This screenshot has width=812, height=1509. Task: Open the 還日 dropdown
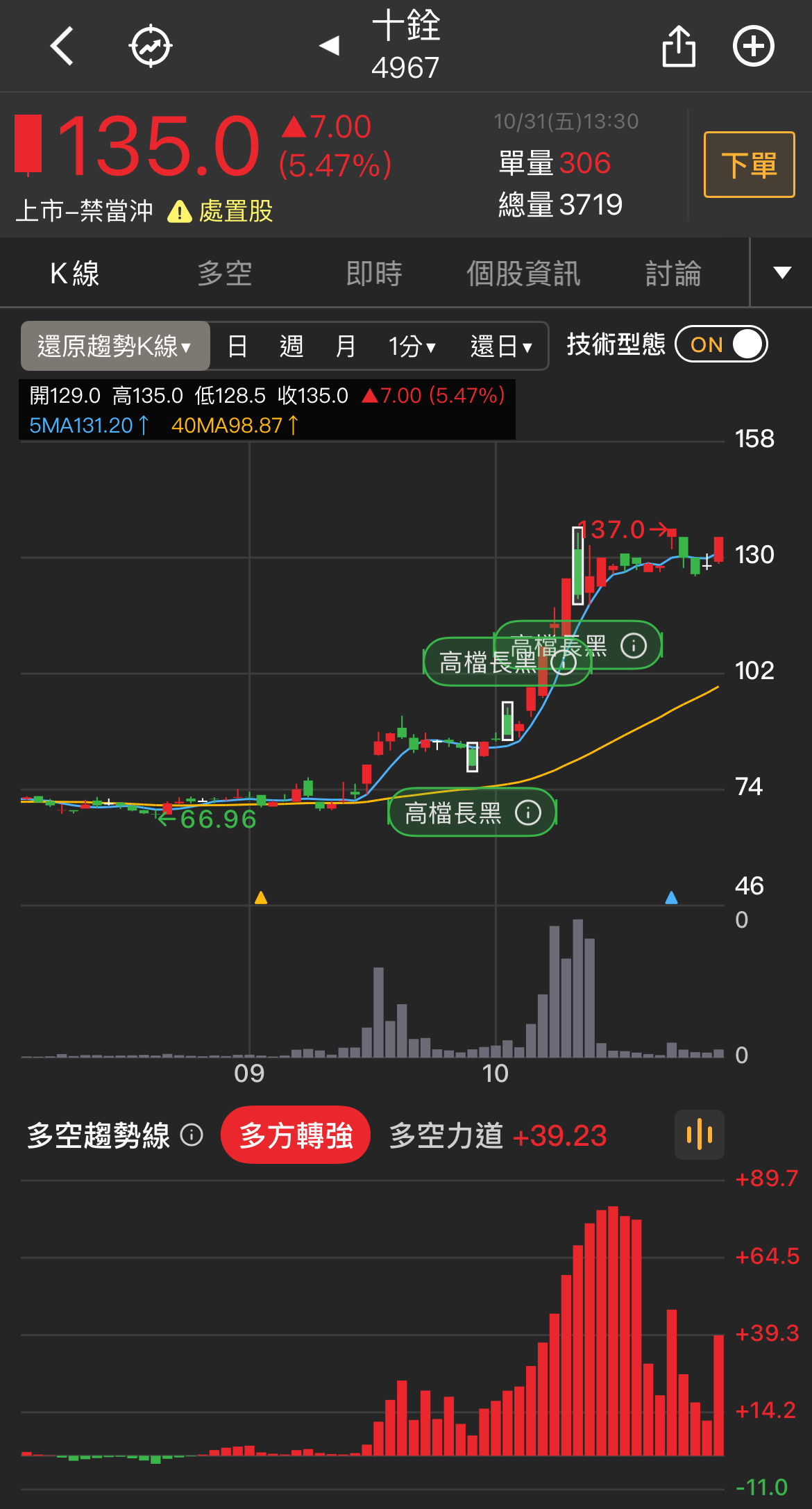click(x=501, y=346)
